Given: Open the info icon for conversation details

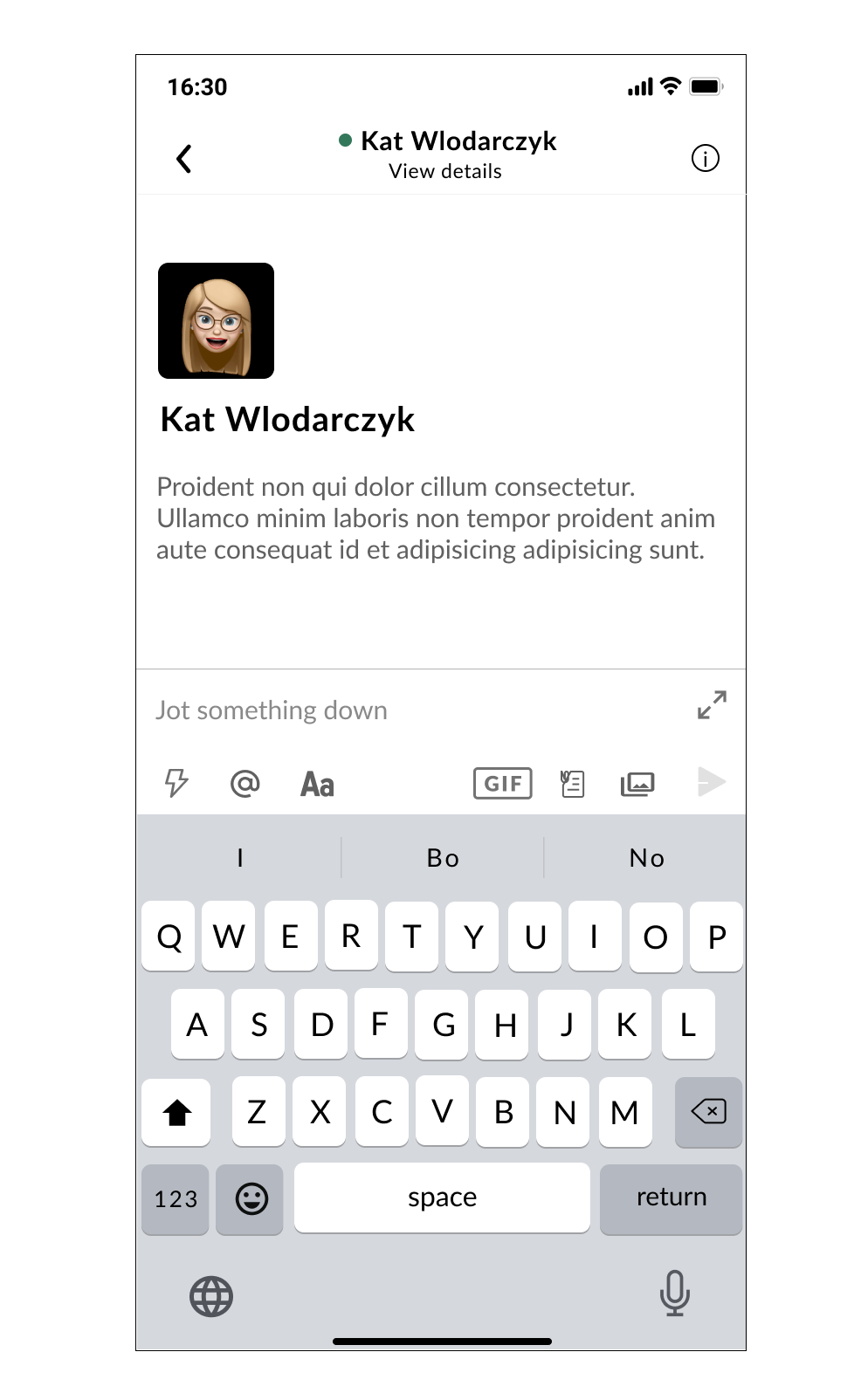Looking at the screenshot, I should (x=705, y=159).
